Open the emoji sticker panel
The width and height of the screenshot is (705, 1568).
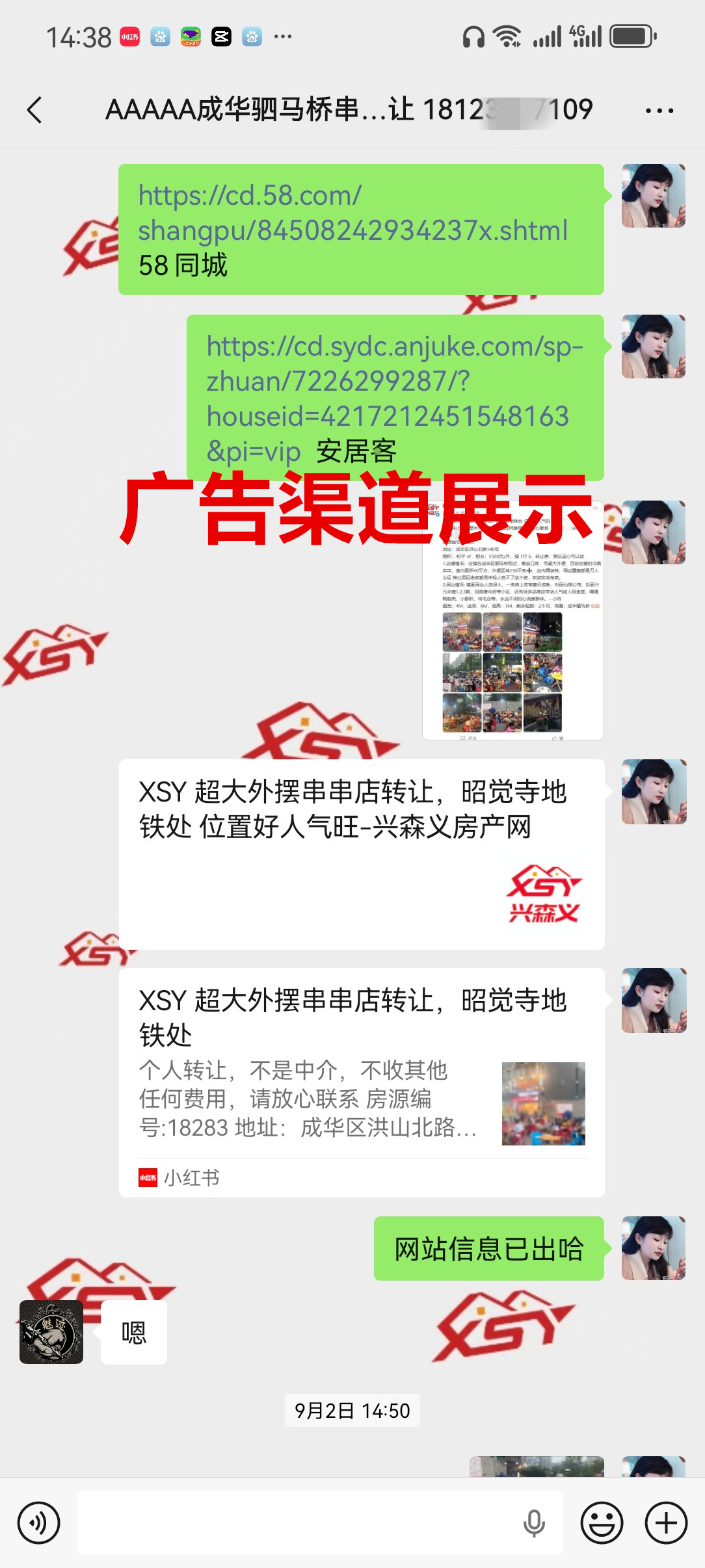[x=602, y=1522]
